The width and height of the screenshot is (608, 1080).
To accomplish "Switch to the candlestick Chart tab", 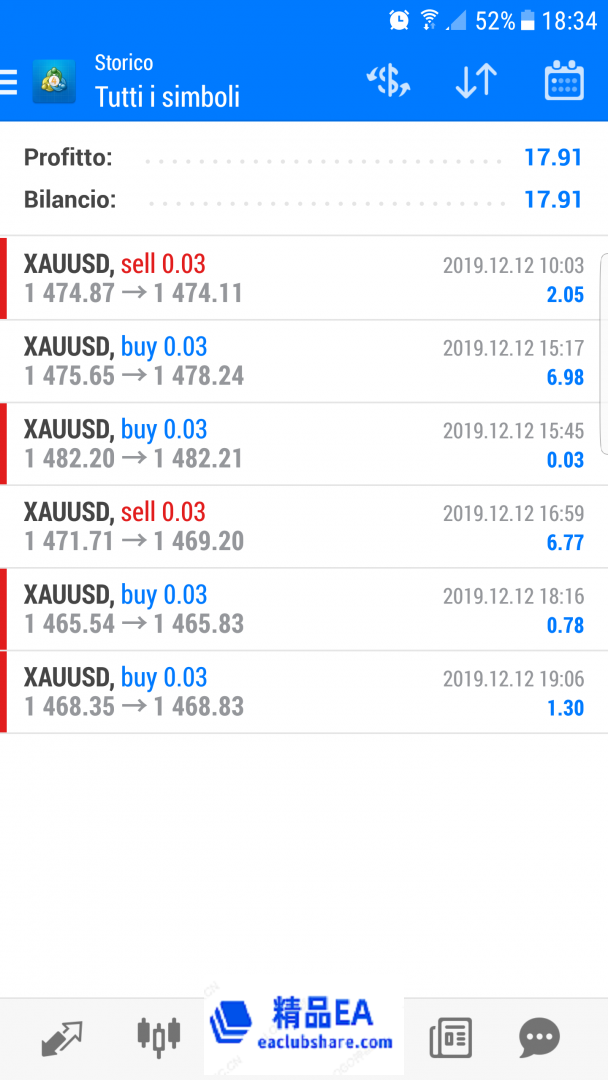I will [x=159, y=1038].
